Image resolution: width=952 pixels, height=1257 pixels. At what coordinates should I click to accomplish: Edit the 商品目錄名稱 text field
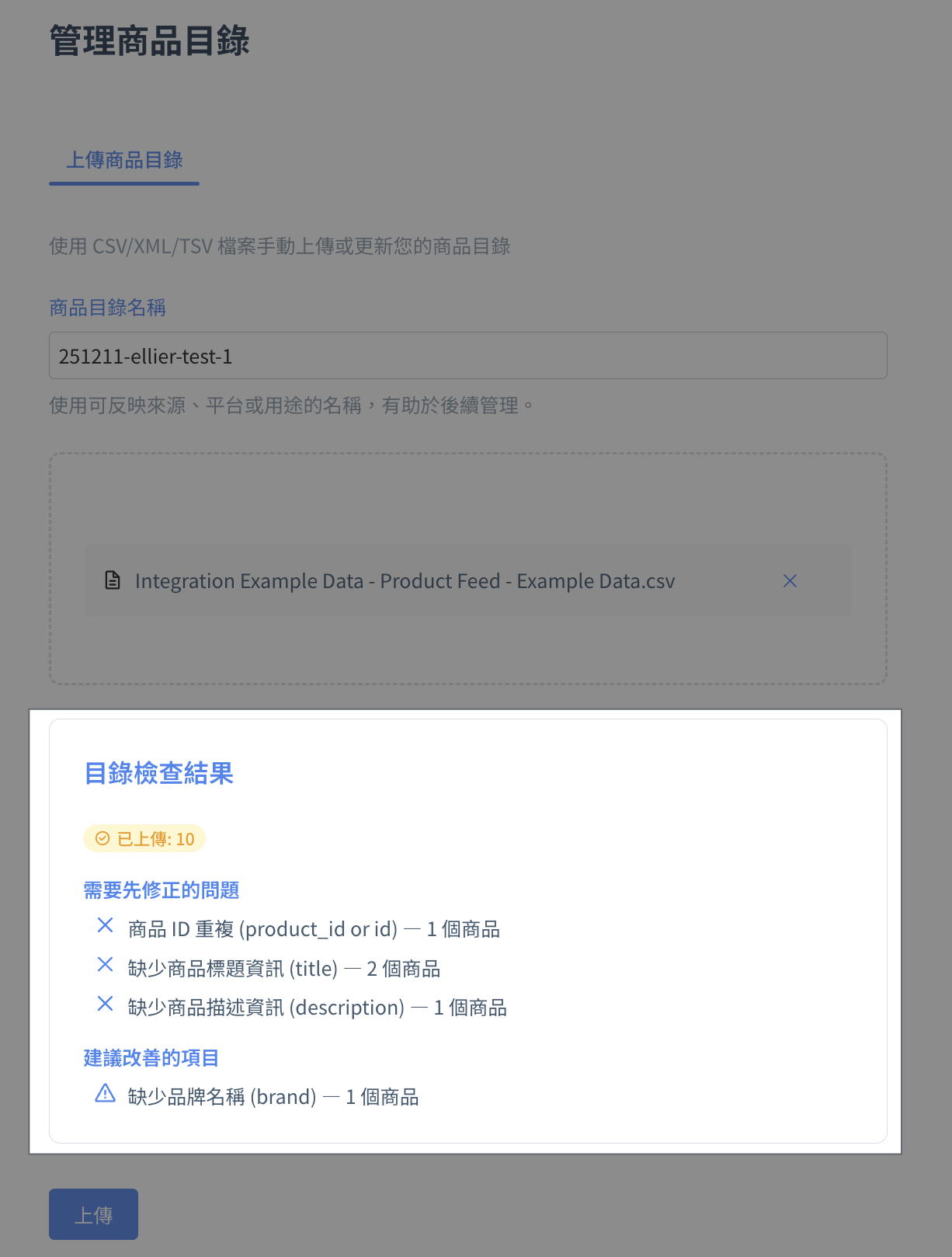[468, 356]
